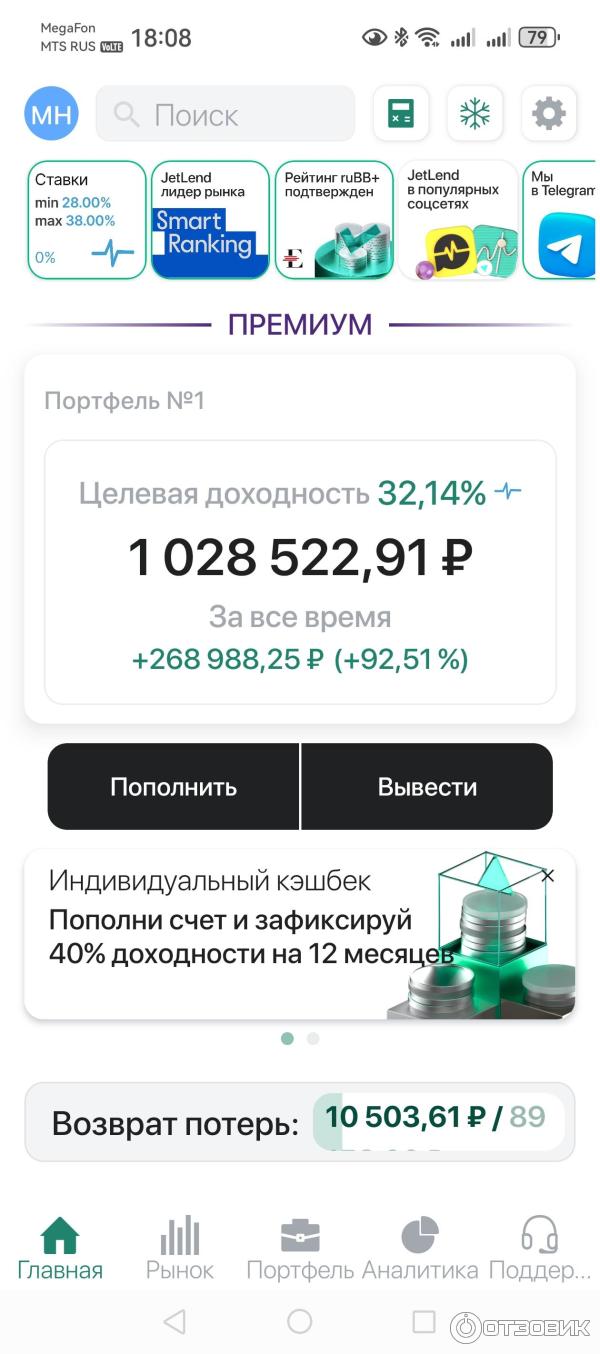600x1354 pixels.
Task: Open the Ставки rates story card
Action: pos(87,220)
